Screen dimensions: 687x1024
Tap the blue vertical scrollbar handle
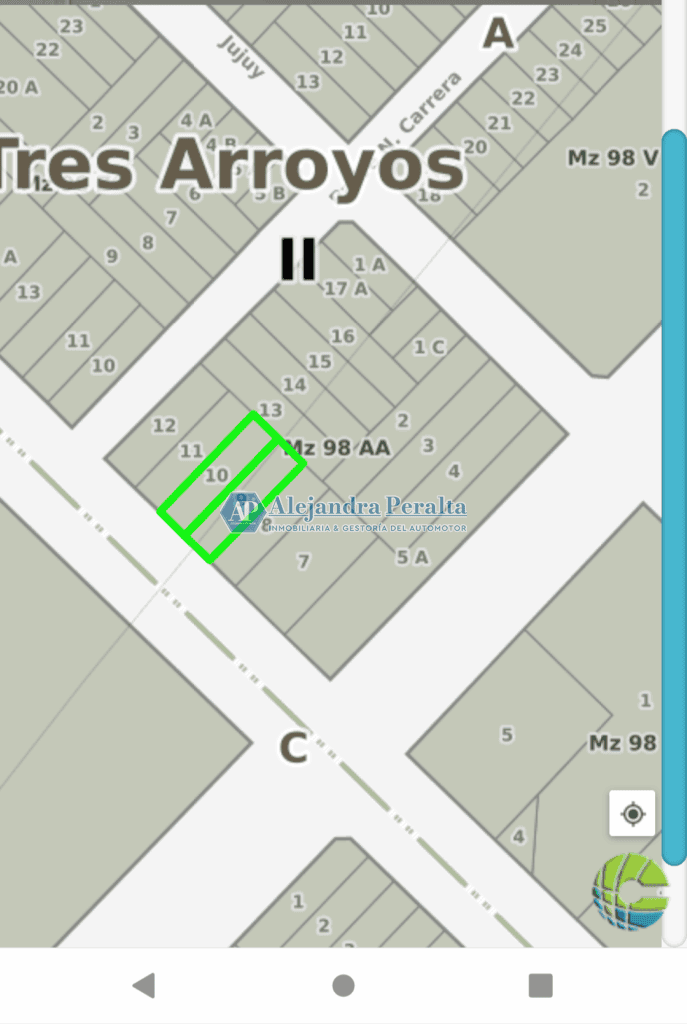click(674, 498)
